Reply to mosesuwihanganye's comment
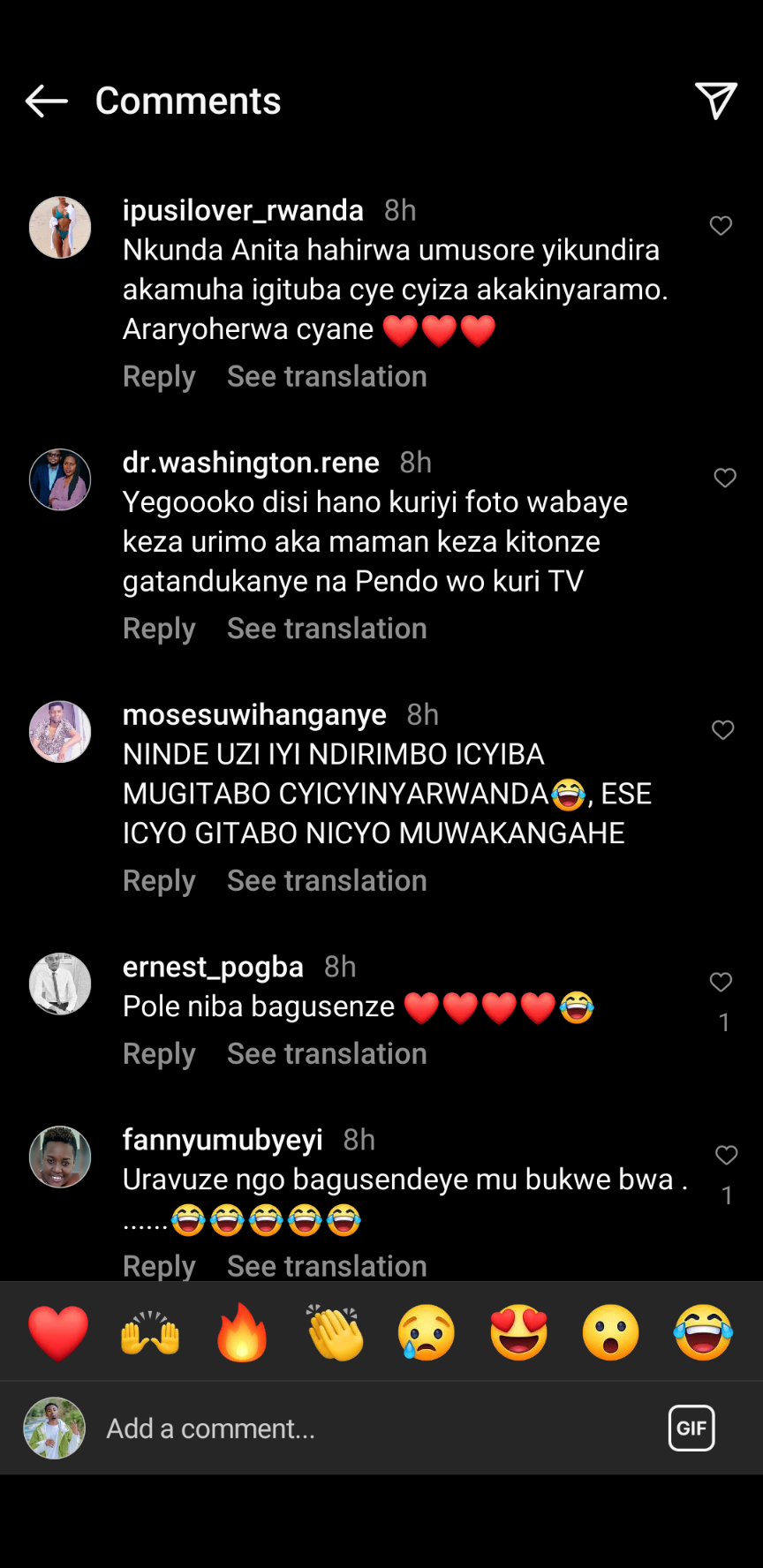The width and height of the screenshot is (763, 1568). click(x=159, y=881)
